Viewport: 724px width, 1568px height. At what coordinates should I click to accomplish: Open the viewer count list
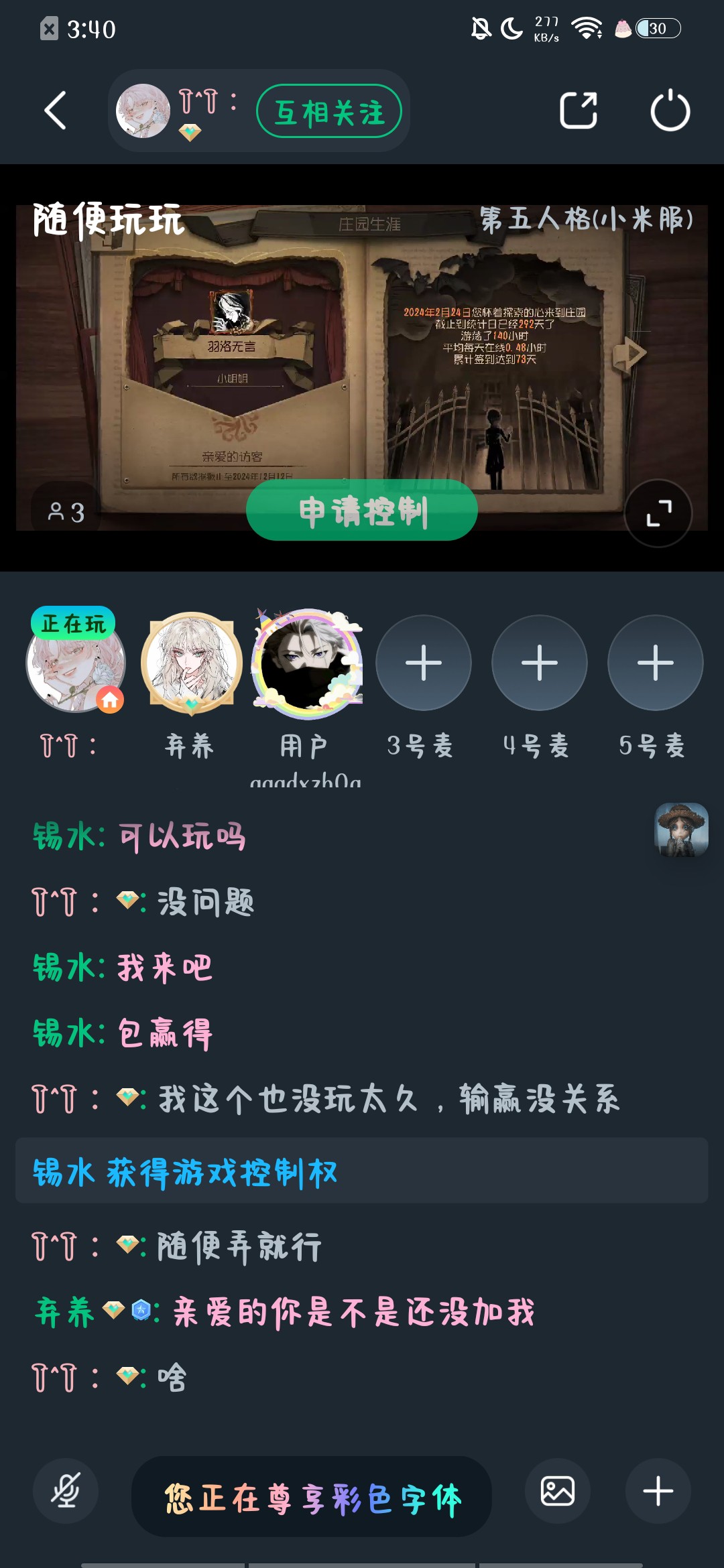click(66, 513)
